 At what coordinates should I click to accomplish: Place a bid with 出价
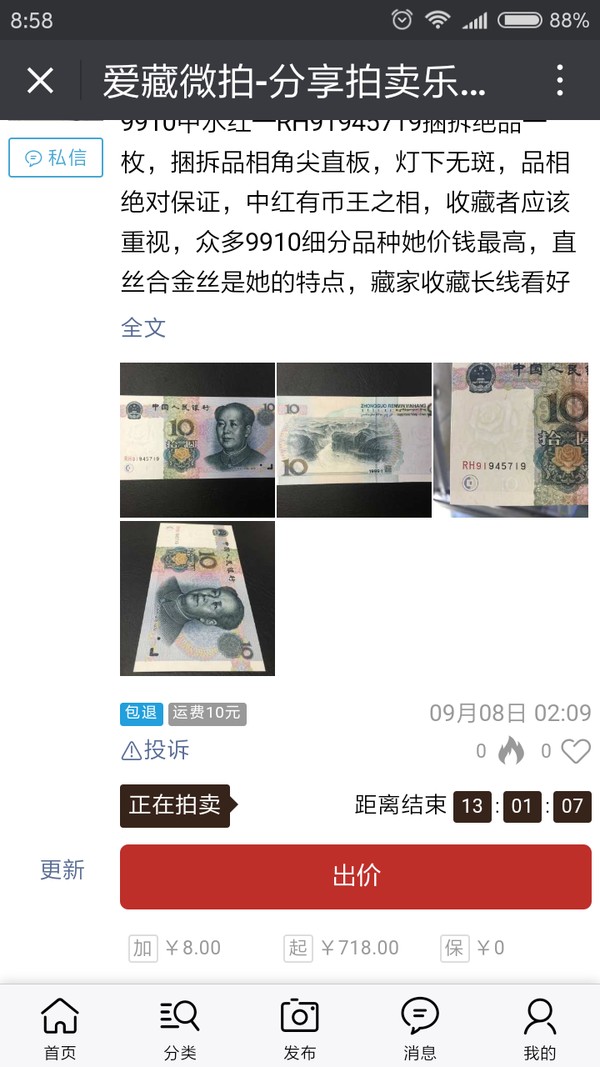click(x=356, y=876)
